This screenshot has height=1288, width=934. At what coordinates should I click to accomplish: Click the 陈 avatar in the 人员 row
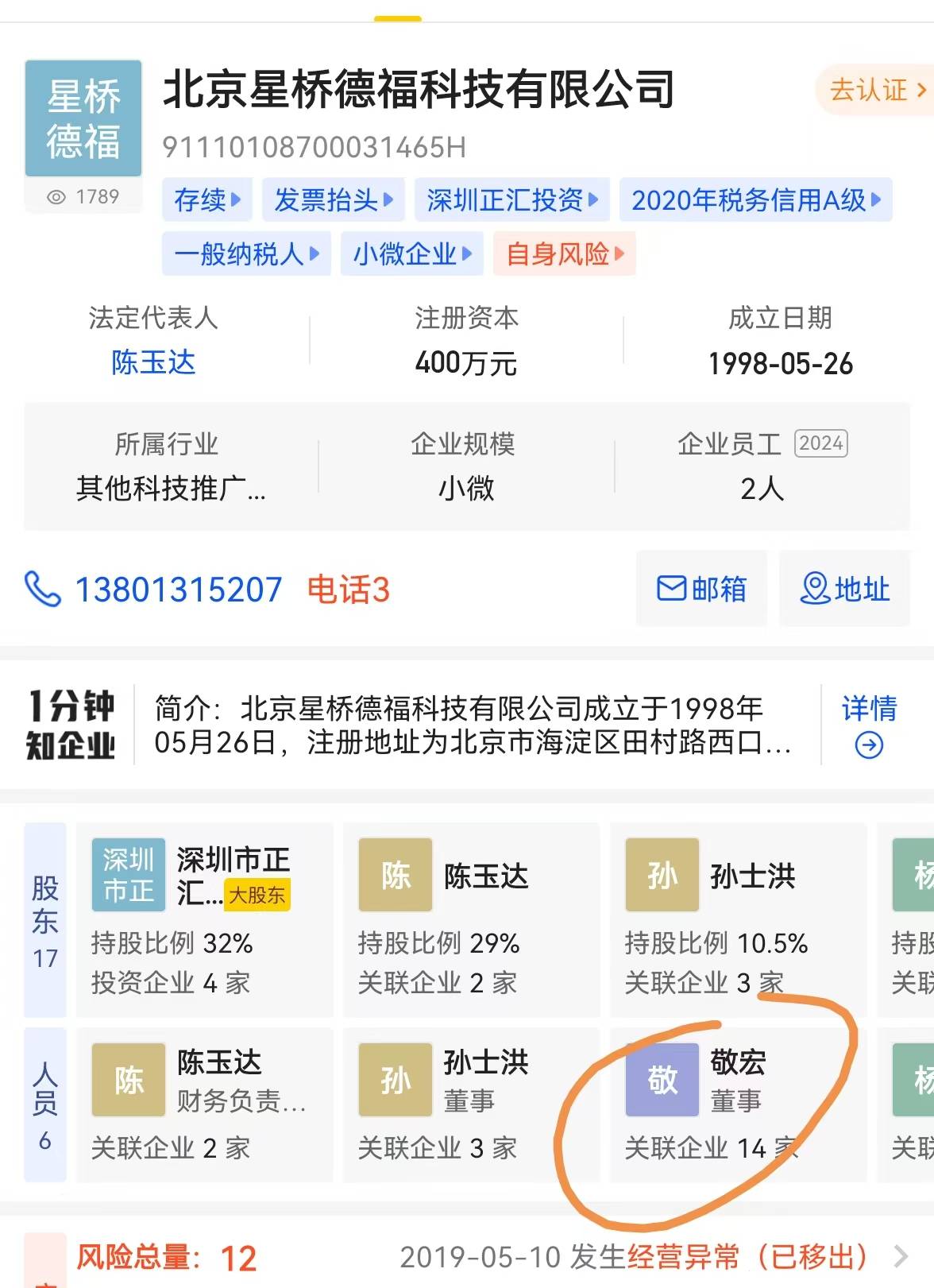(x=128, y=1080)
